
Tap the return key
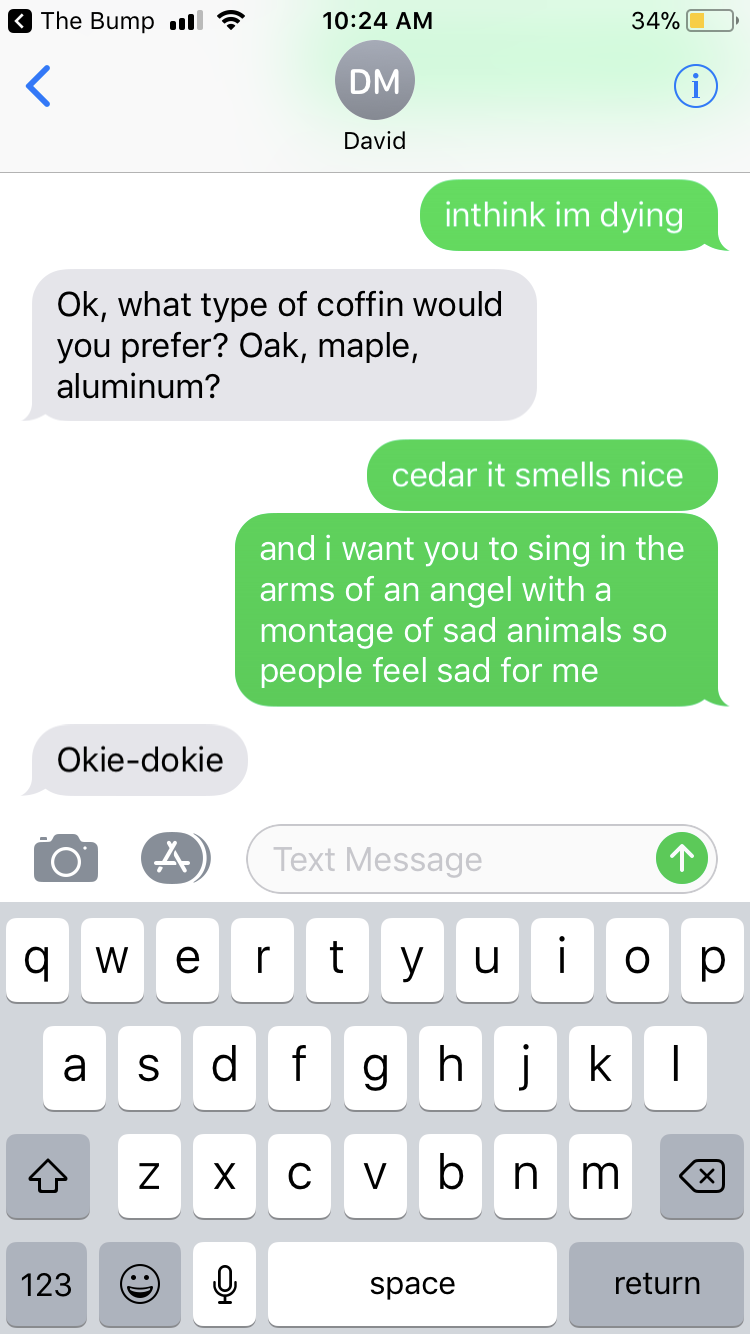coord(656,1284)
